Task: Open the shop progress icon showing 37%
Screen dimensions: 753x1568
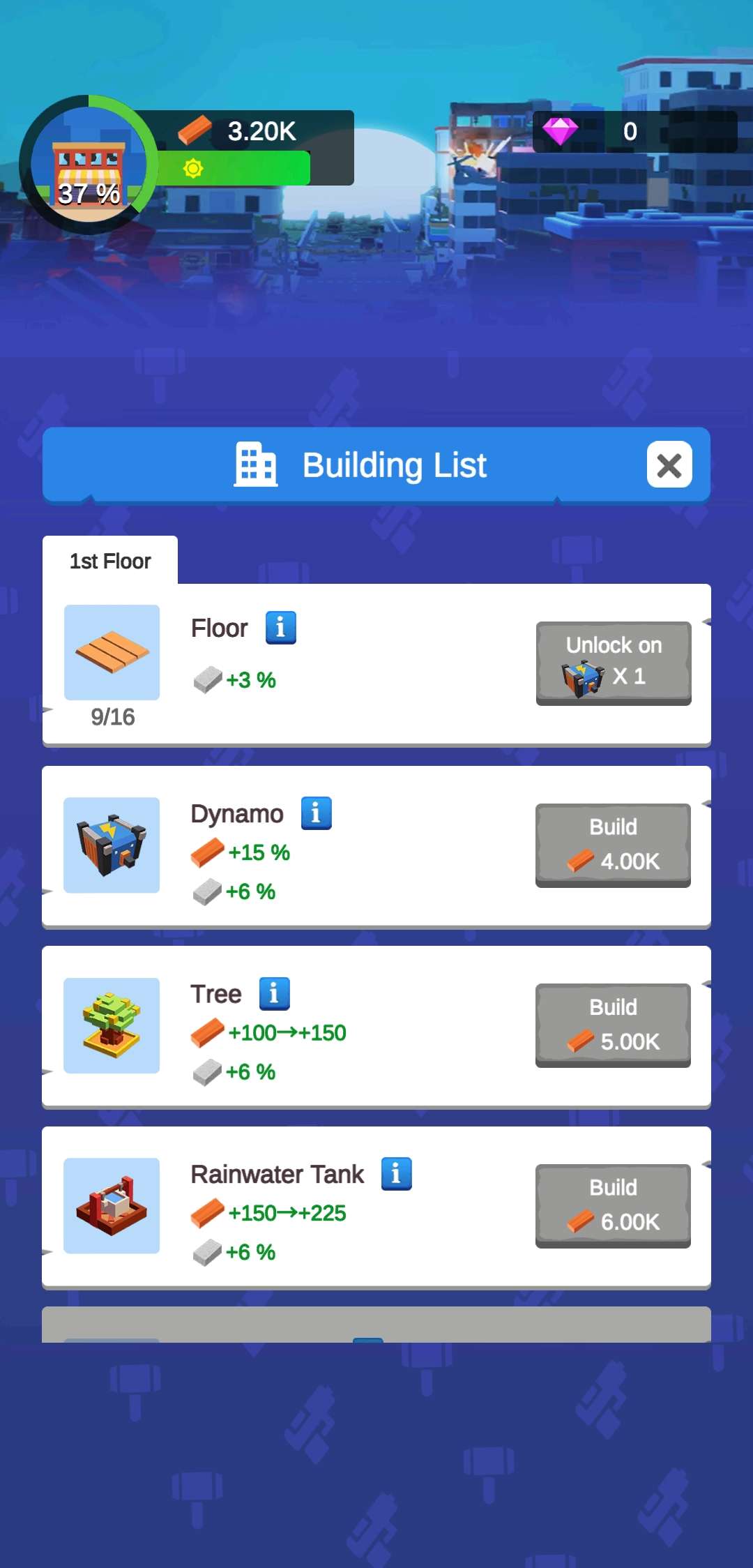Action: click(89, 166)
